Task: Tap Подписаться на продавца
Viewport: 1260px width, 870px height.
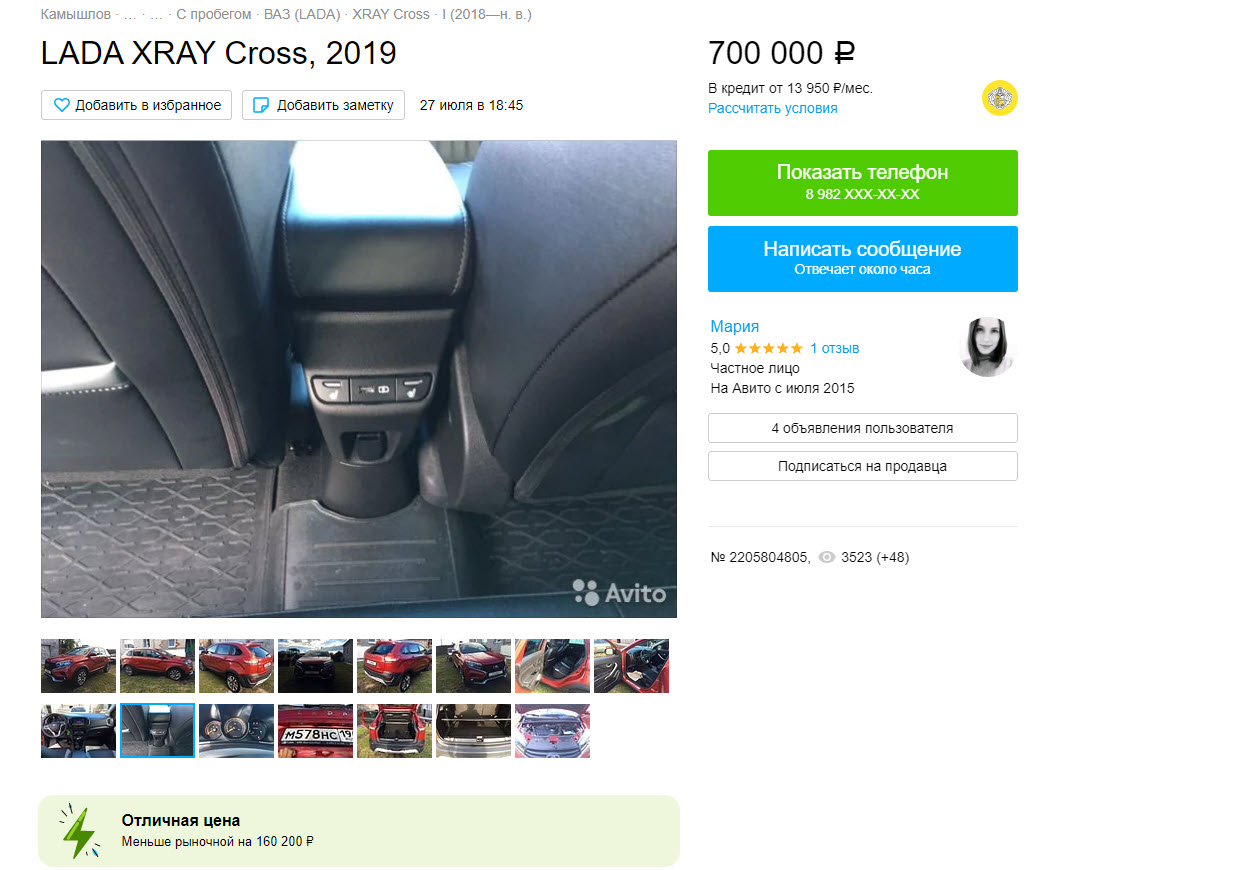Action: (x=862, y=466)
